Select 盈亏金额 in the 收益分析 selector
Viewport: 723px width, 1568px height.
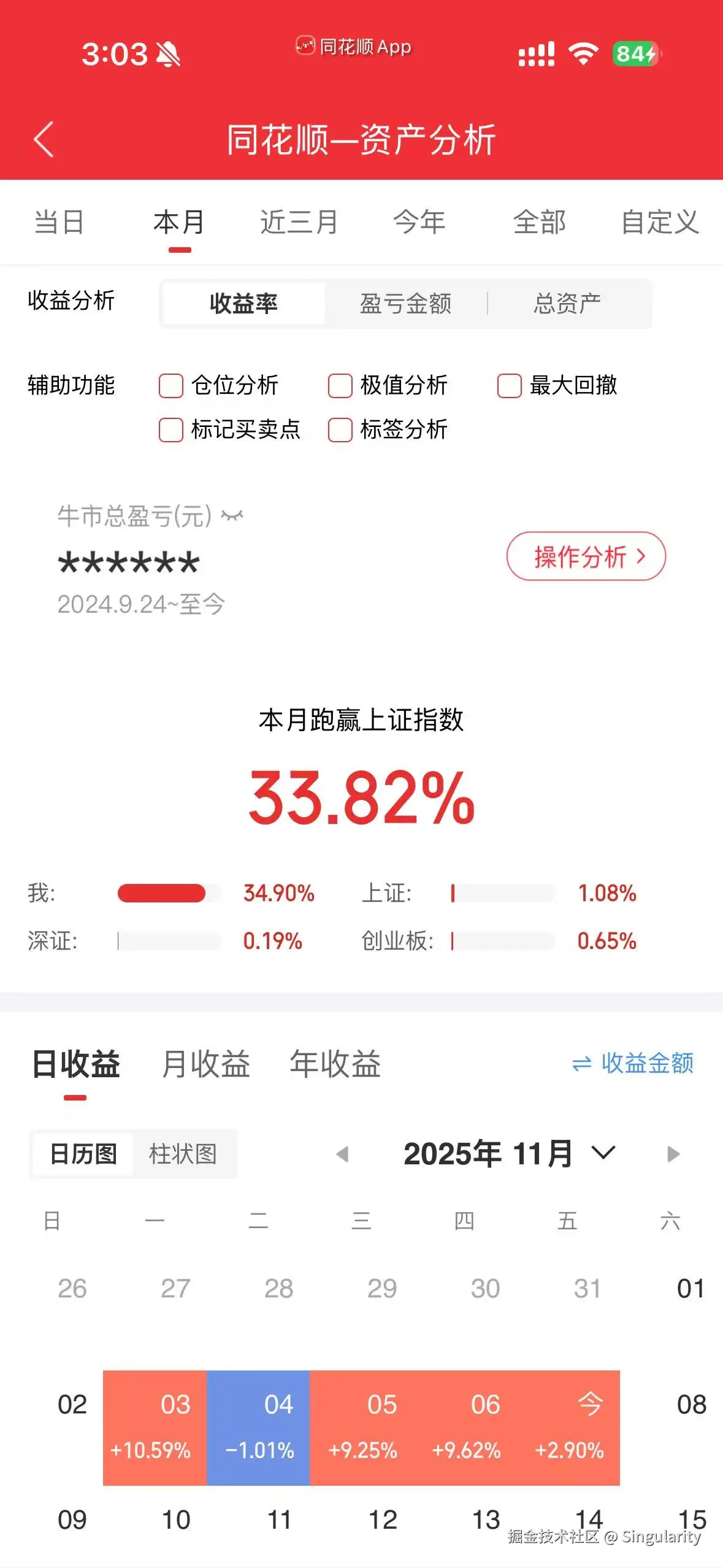tap(405, 304)
